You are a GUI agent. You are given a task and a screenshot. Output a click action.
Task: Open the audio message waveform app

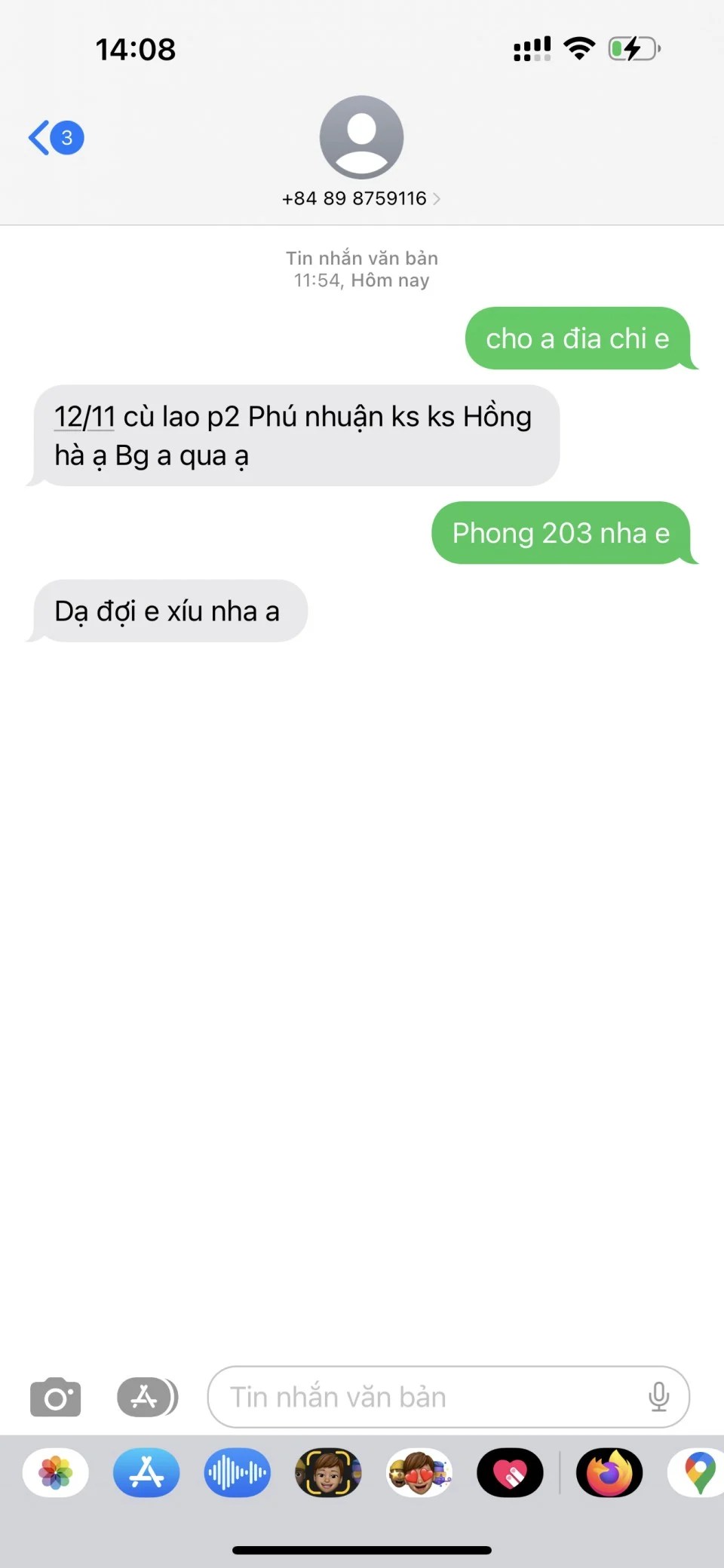pos(237,1472)
